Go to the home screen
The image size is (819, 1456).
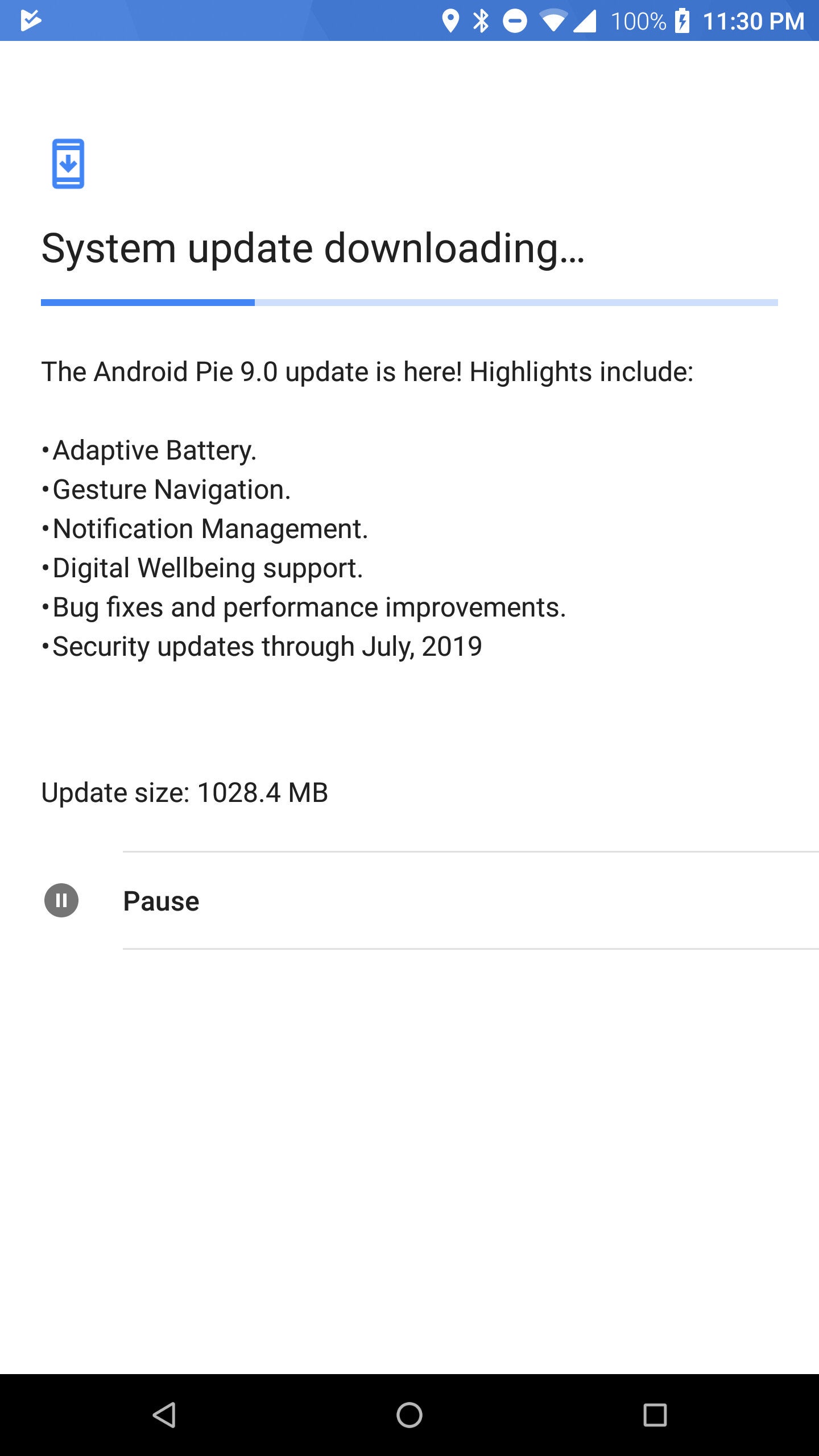click(409, 1414)
